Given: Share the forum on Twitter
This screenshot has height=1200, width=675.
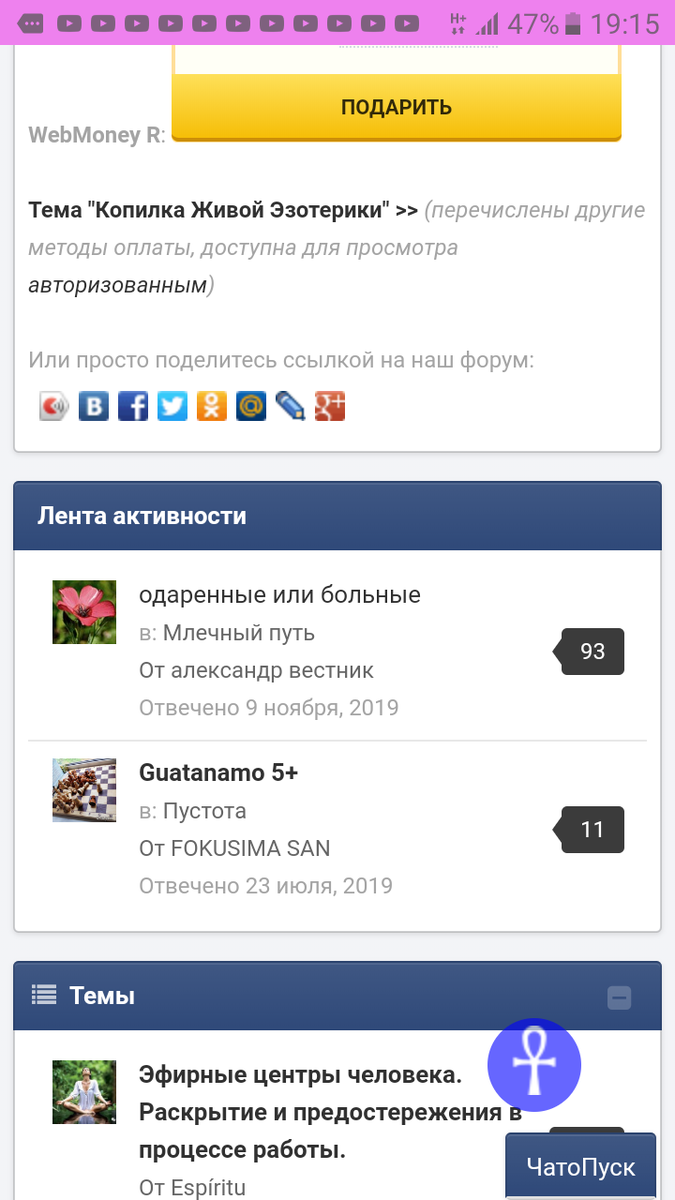Looking at the screenshot, I should click(x=172, y=406).
